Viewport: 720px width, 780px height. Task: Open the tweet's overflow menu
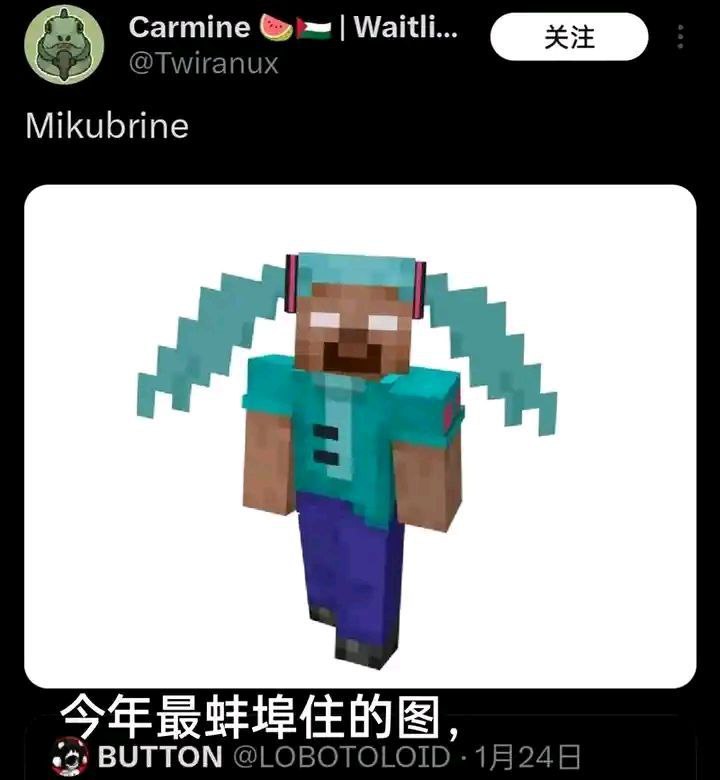tap(681, 38)
